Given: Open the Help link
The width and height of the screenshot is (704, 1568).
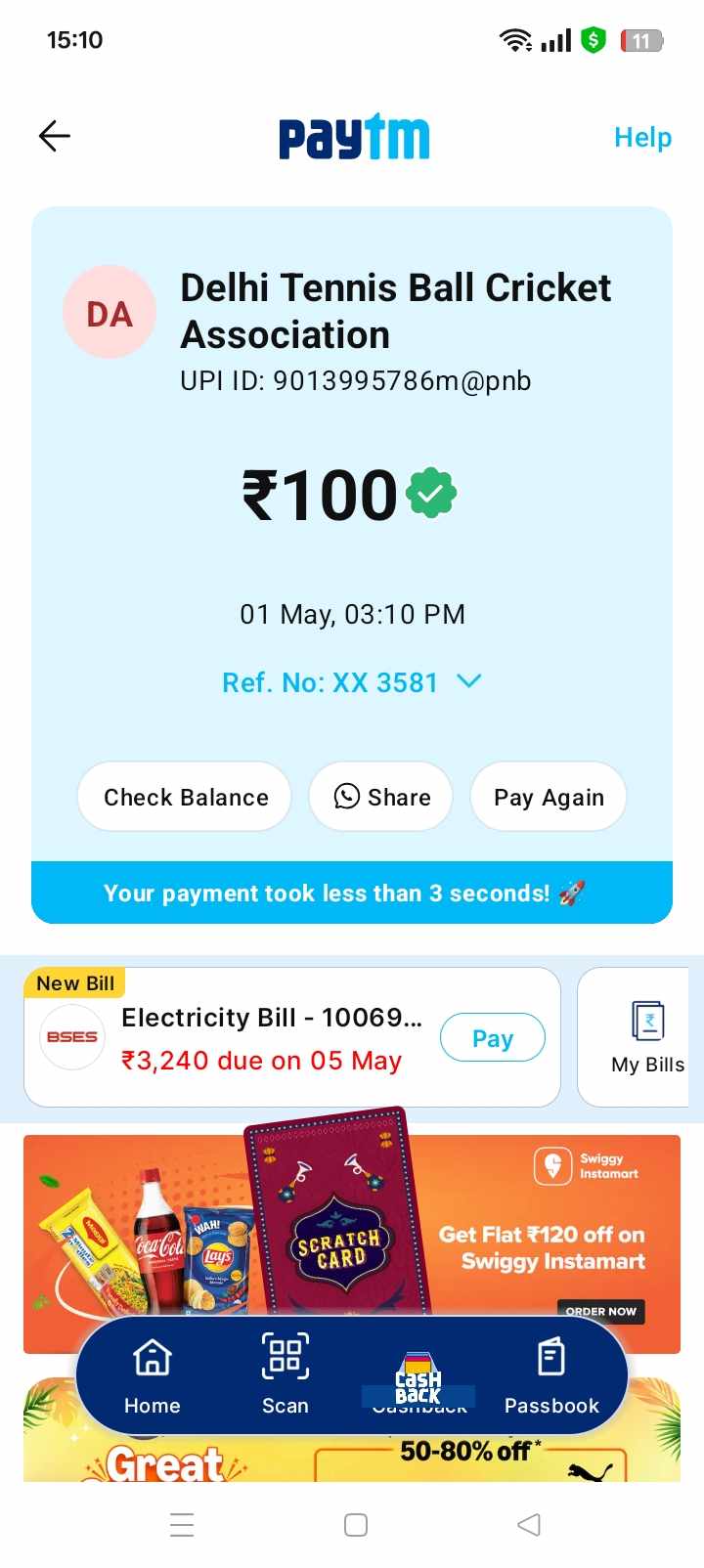Looking at the screenshot, I should tap(641, 137).
